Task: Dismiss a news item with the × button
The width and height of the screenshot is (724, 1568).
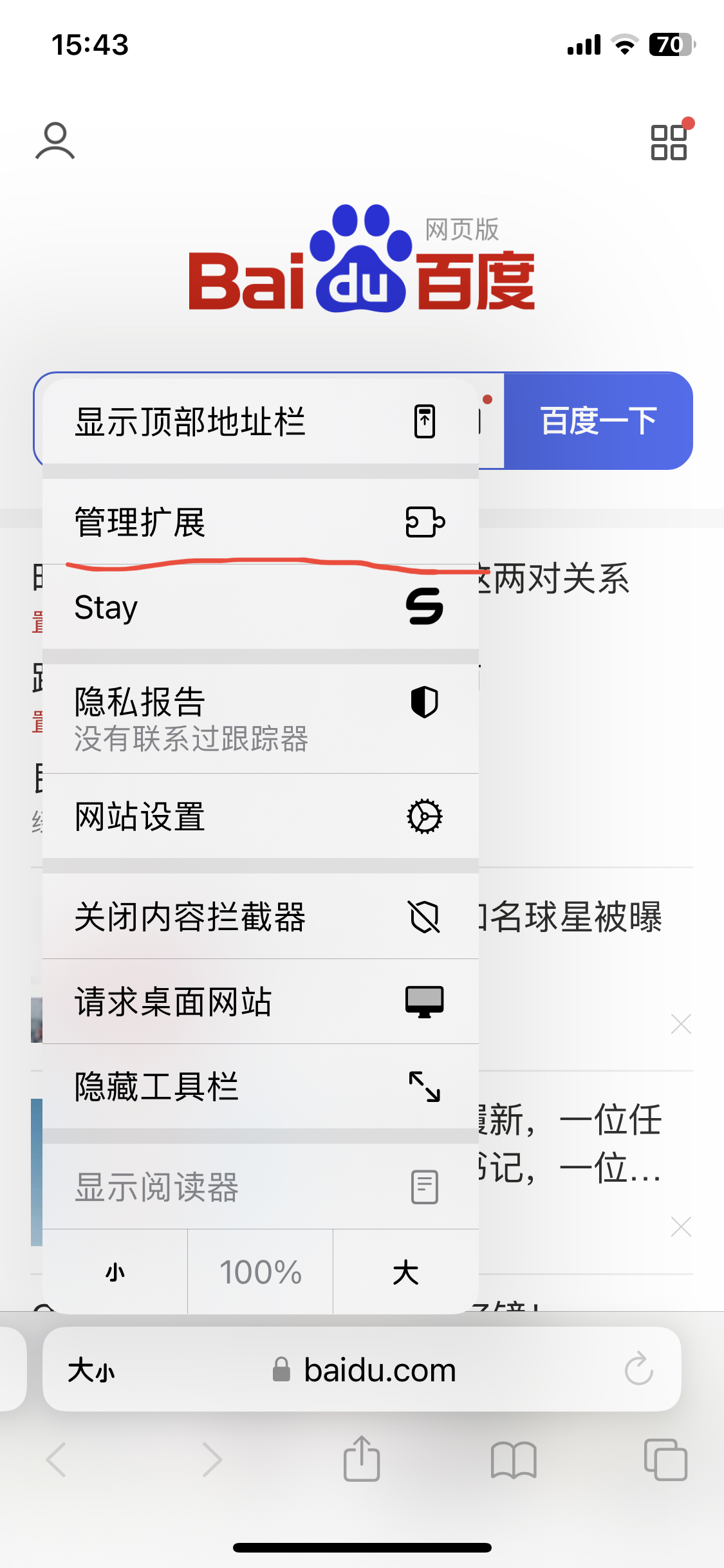Action: pos(680,1023)
